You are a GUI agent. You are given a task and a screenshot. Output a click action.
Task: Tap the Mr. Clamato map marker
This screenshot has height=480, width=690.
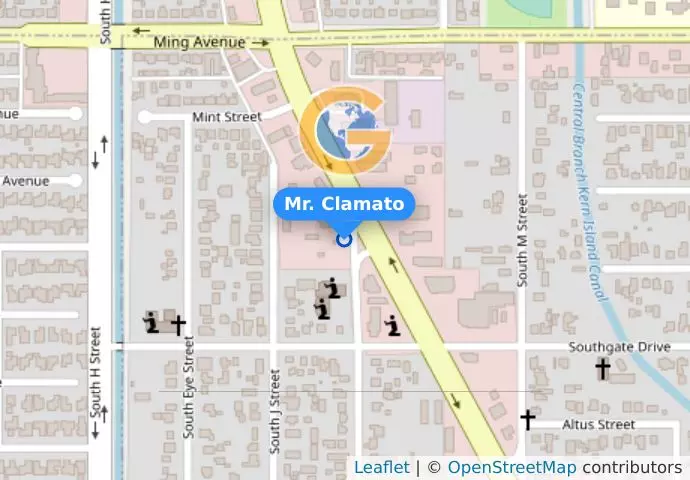coord(344,238)
